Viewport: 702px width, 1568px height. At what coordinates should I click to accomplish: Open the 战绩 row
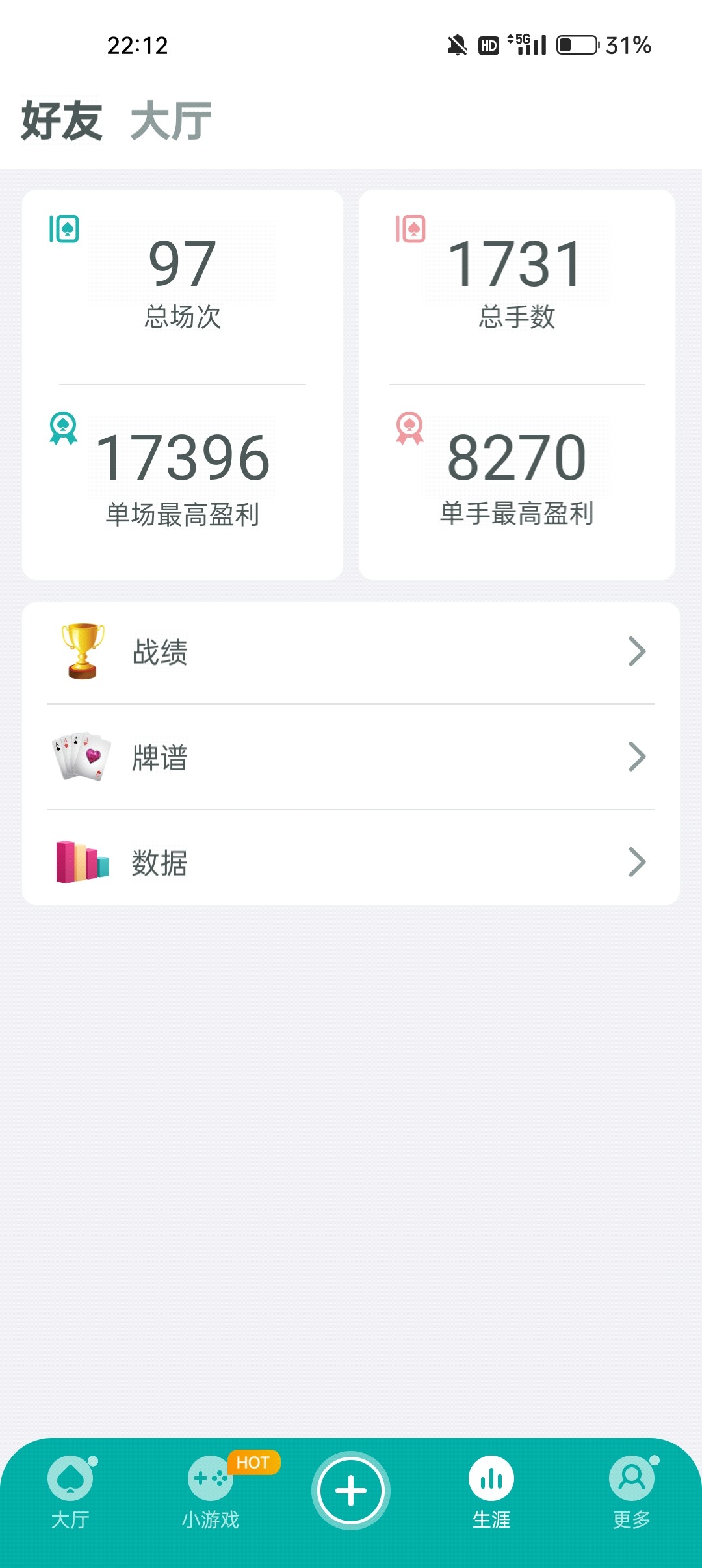(351, 652)
